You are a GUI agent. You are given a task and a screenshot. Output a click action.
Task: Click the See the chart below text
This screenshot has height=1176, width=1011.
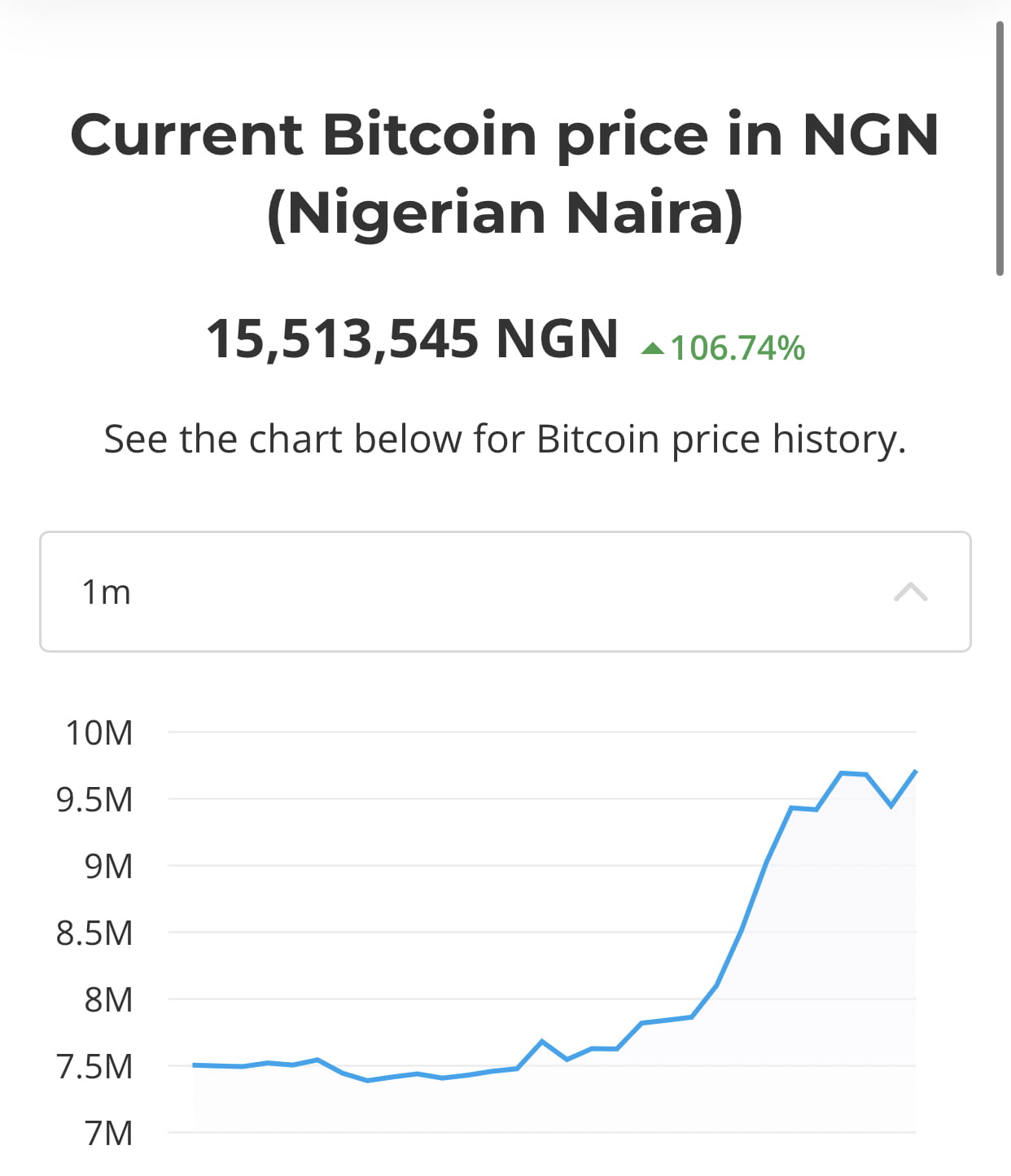[505, 438]
